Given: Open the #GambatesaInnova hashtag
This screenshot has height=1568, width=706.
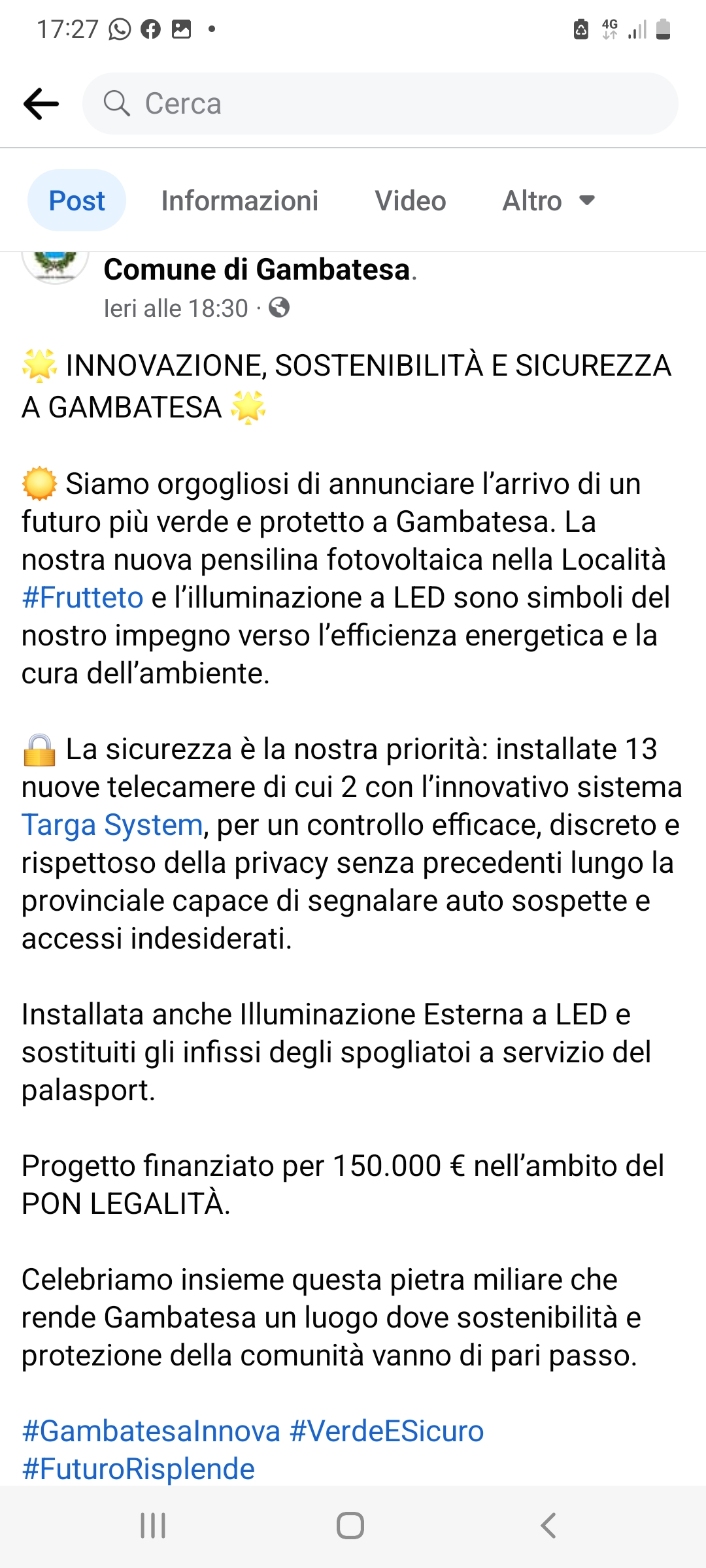Looking at the screenshot, I should 151,1431.
